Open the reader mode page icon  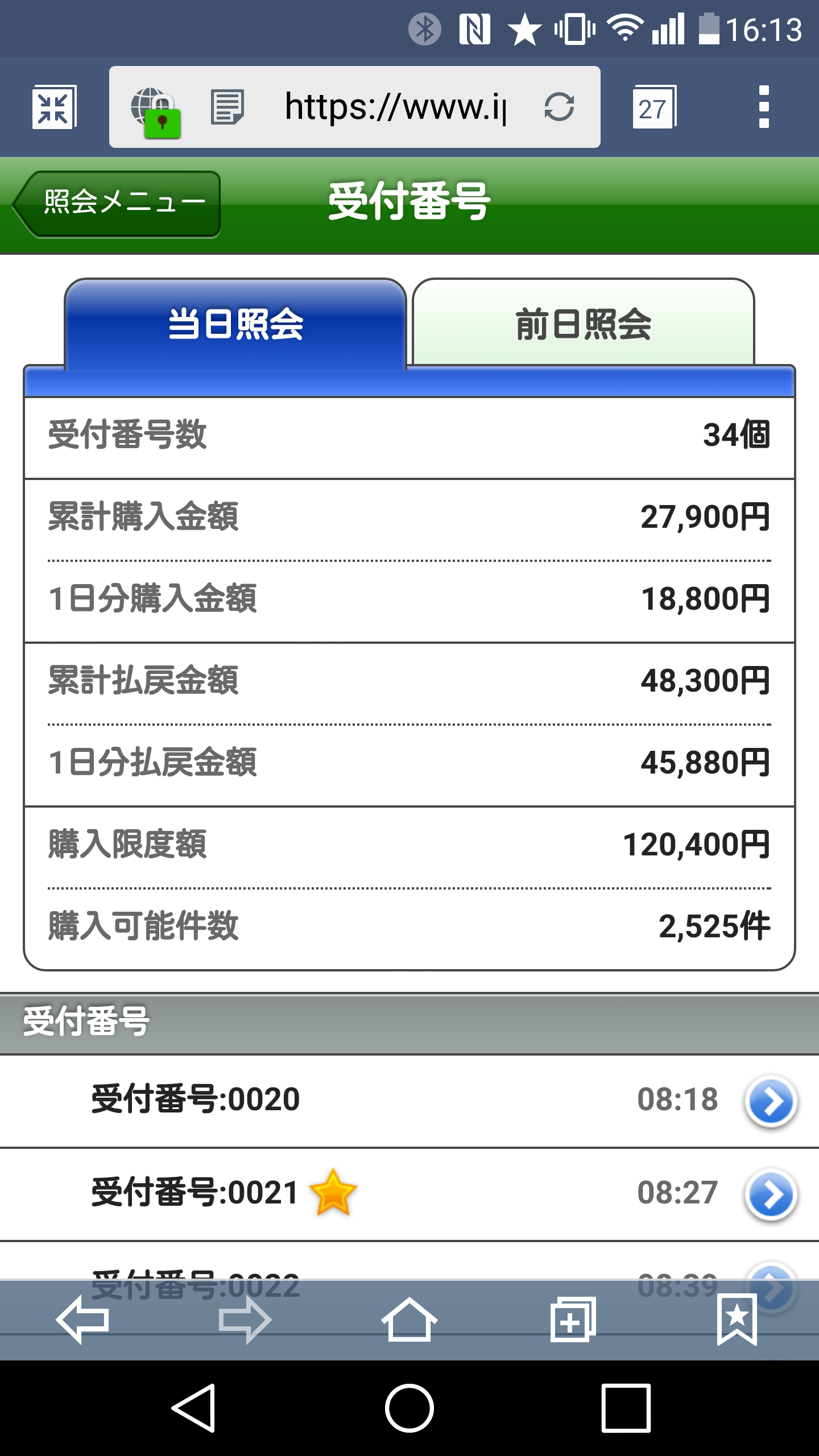coord(227,107)
